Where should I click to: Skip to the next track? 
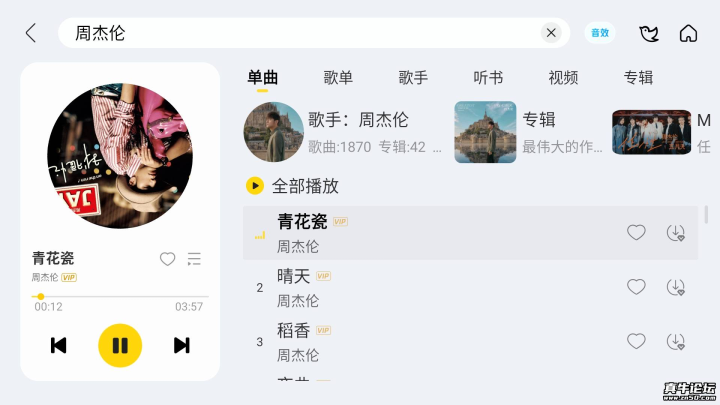181,346
